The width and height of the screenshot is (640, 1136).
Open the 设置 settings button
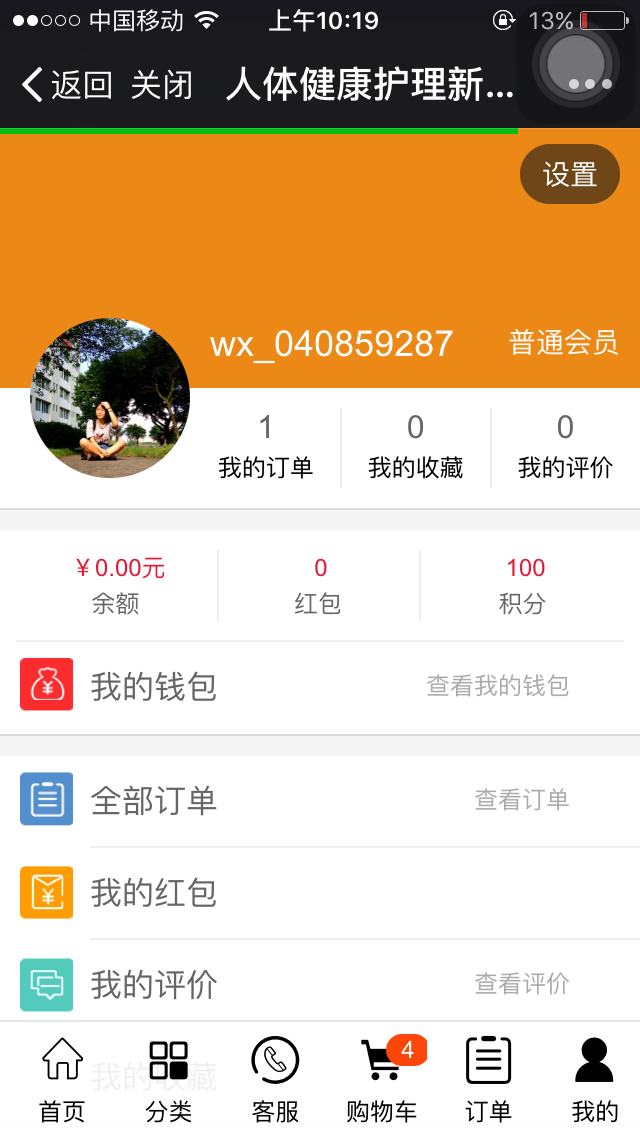pyautogui.click(x=570, y=175)
